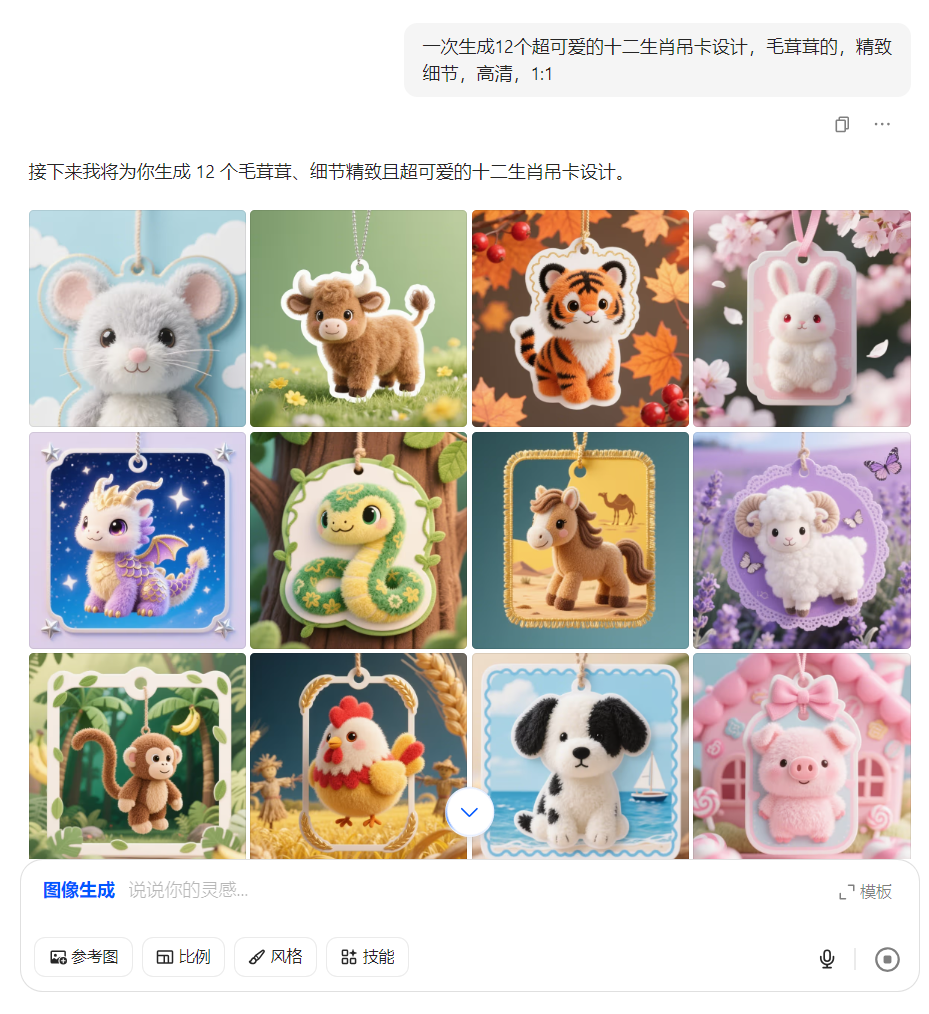This screenshot has height=1014, width=929.
Task: View the green snake tag image
Action: click(x=358, y=540)
